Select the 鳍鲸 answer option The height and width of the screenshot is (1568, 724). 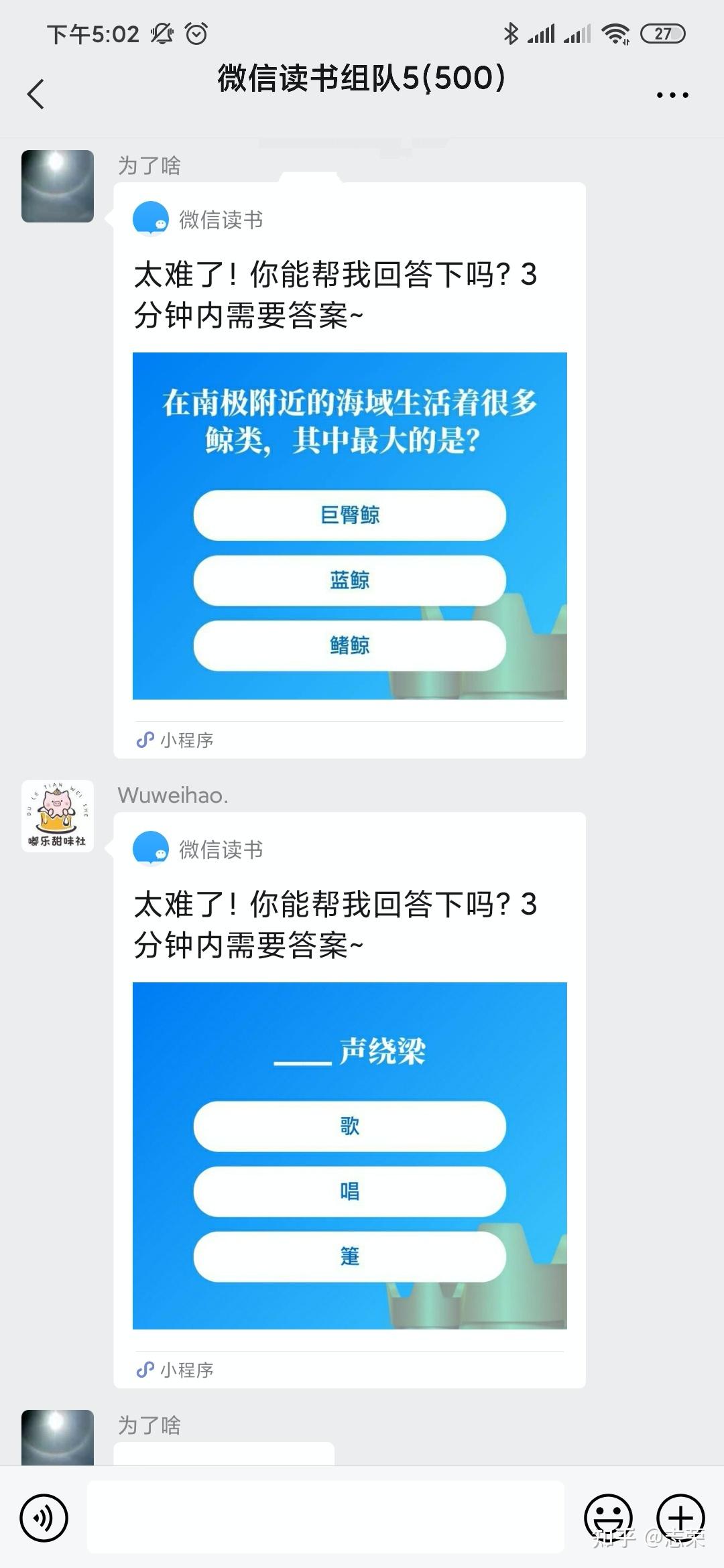350,645
